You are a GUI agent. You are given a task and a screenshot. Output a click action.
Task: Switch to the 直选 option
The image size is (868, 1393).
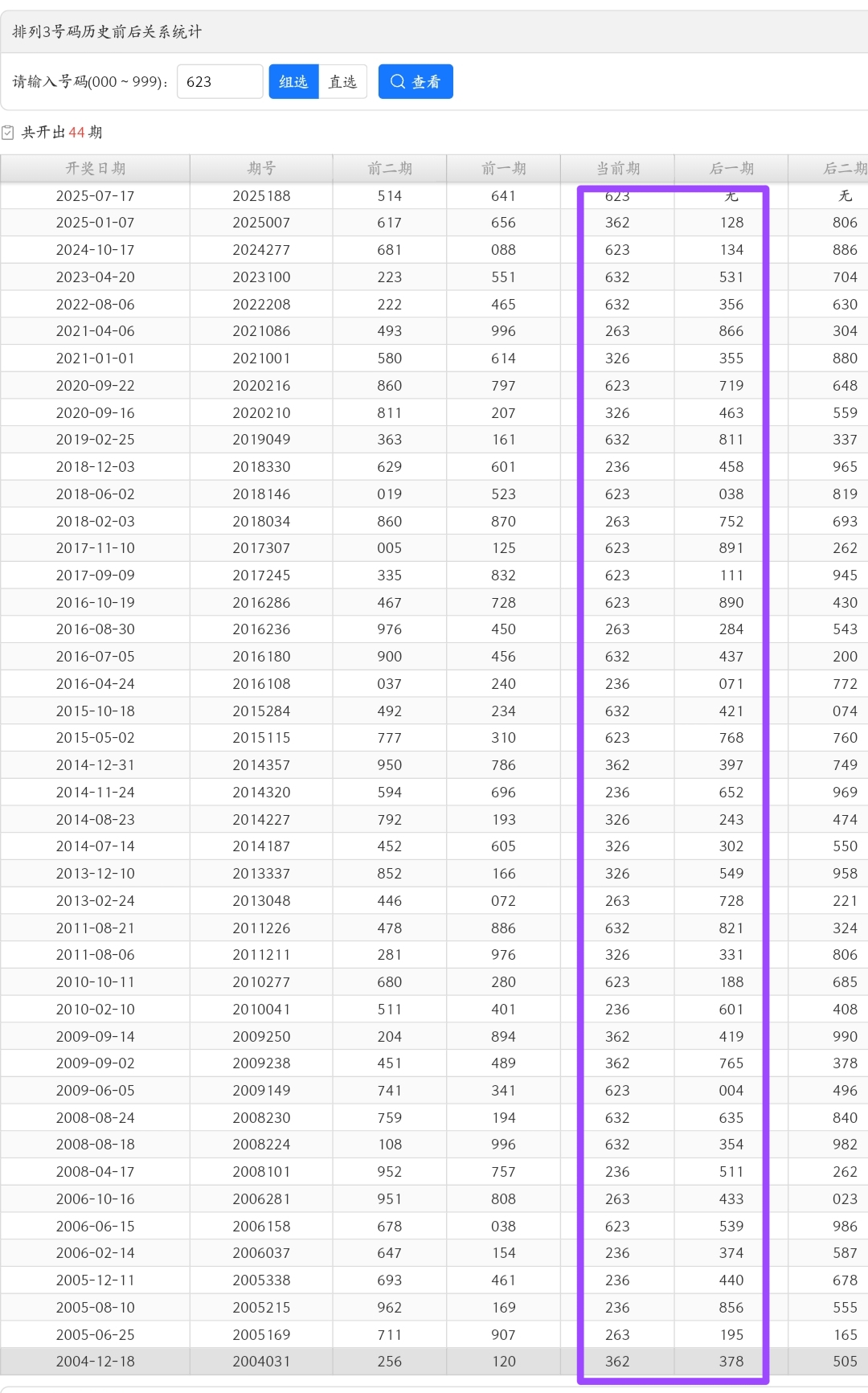343,81
